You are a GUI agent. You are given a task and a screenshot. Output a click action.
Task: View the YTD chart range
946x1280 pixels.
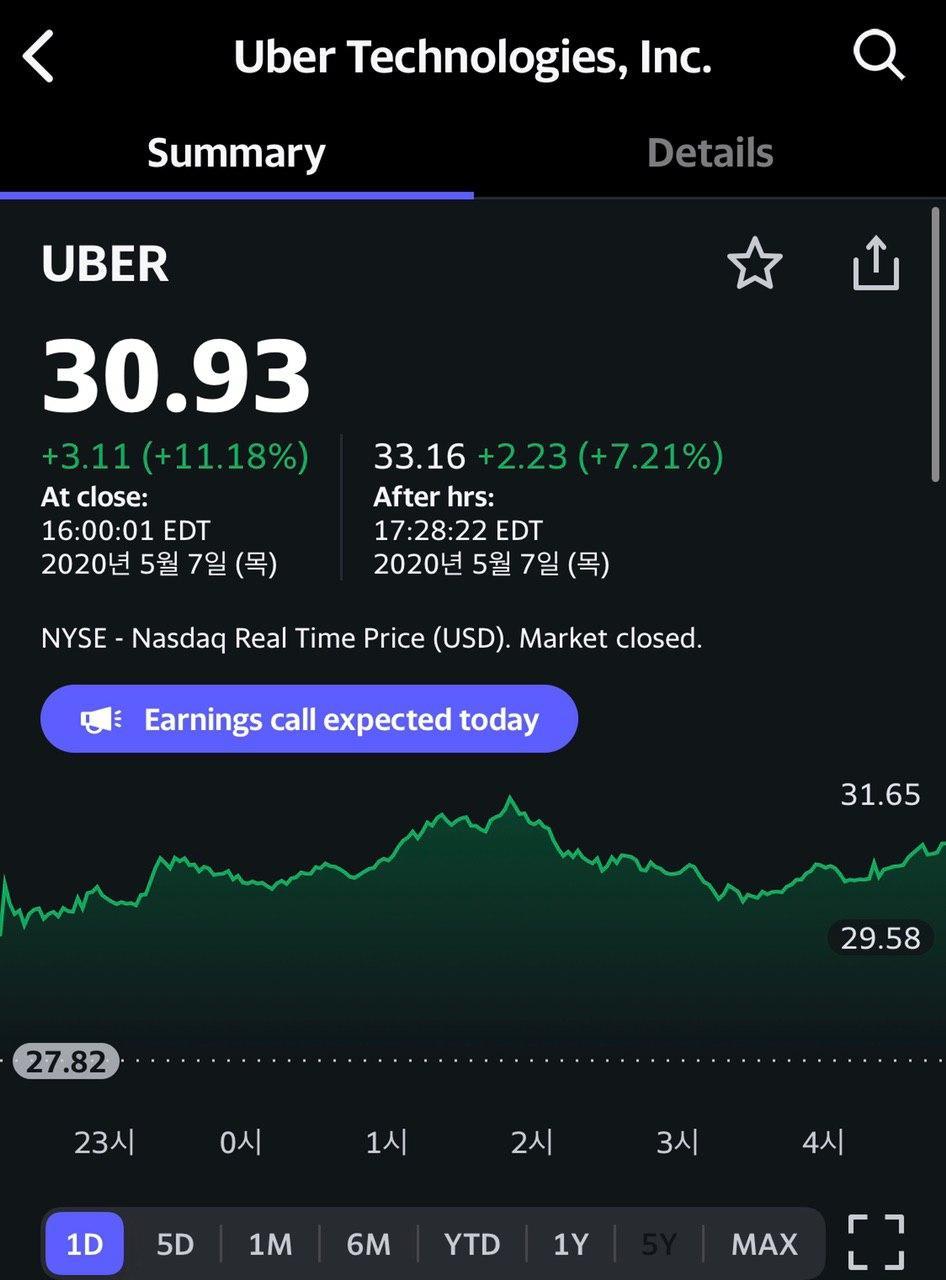[472, 1244]
